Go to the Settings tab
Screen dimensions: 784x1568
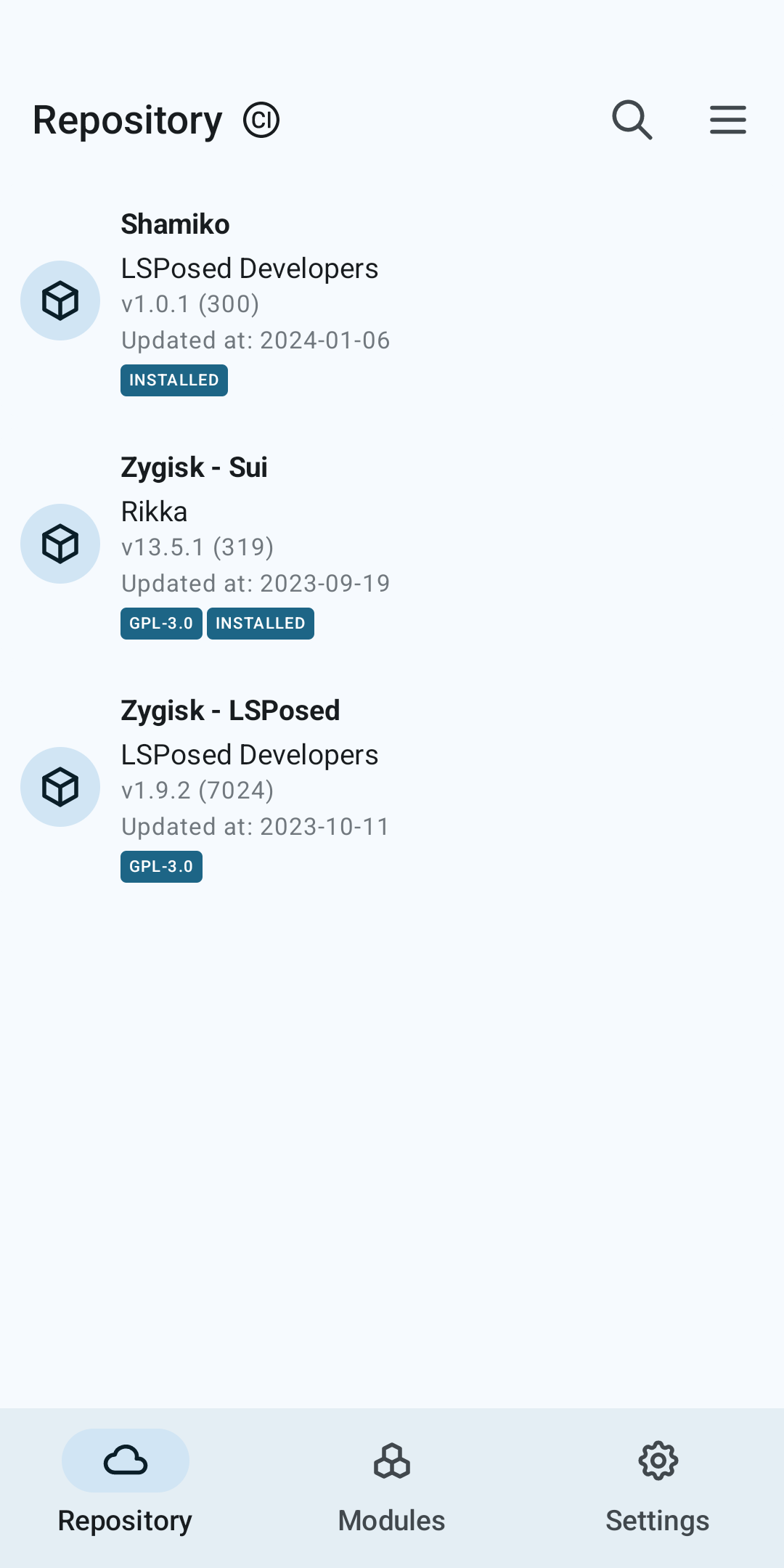tap(658, 1488)
